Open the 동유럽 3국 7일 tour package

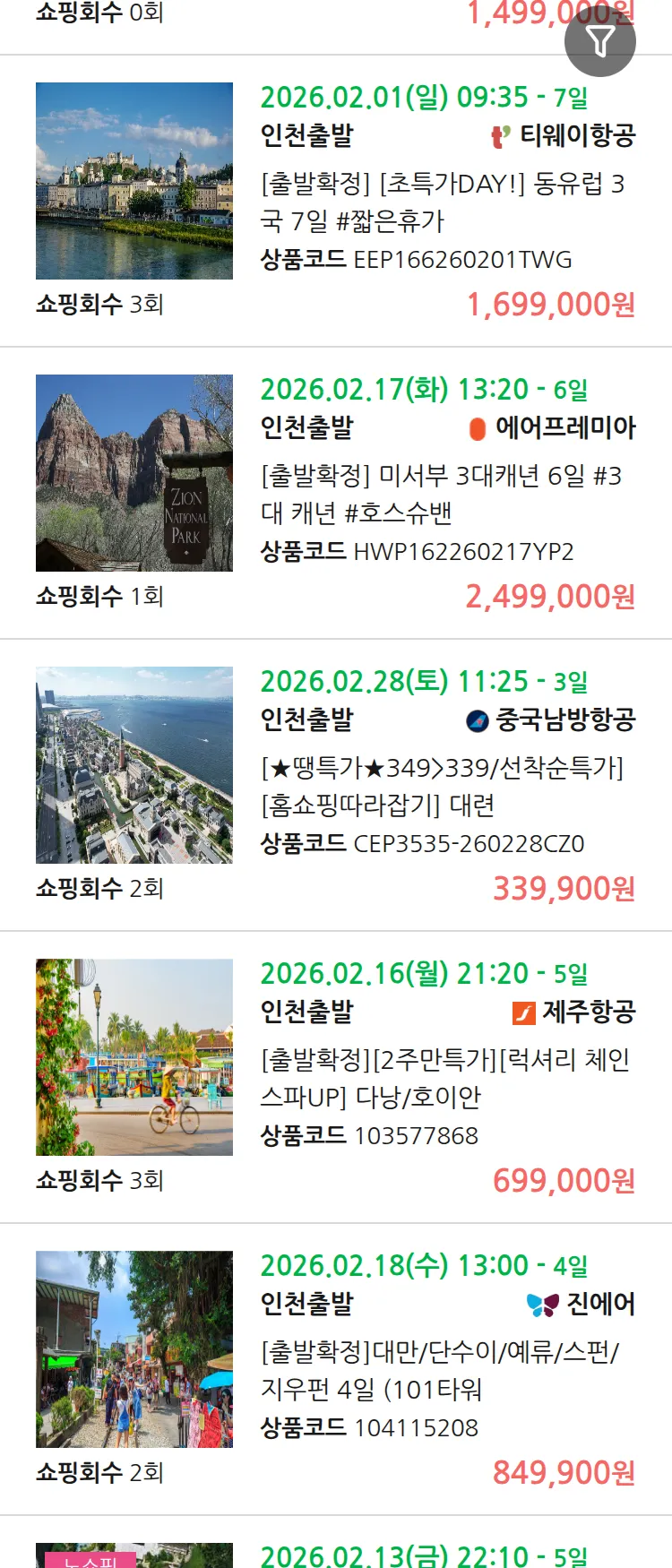(443, 202)
